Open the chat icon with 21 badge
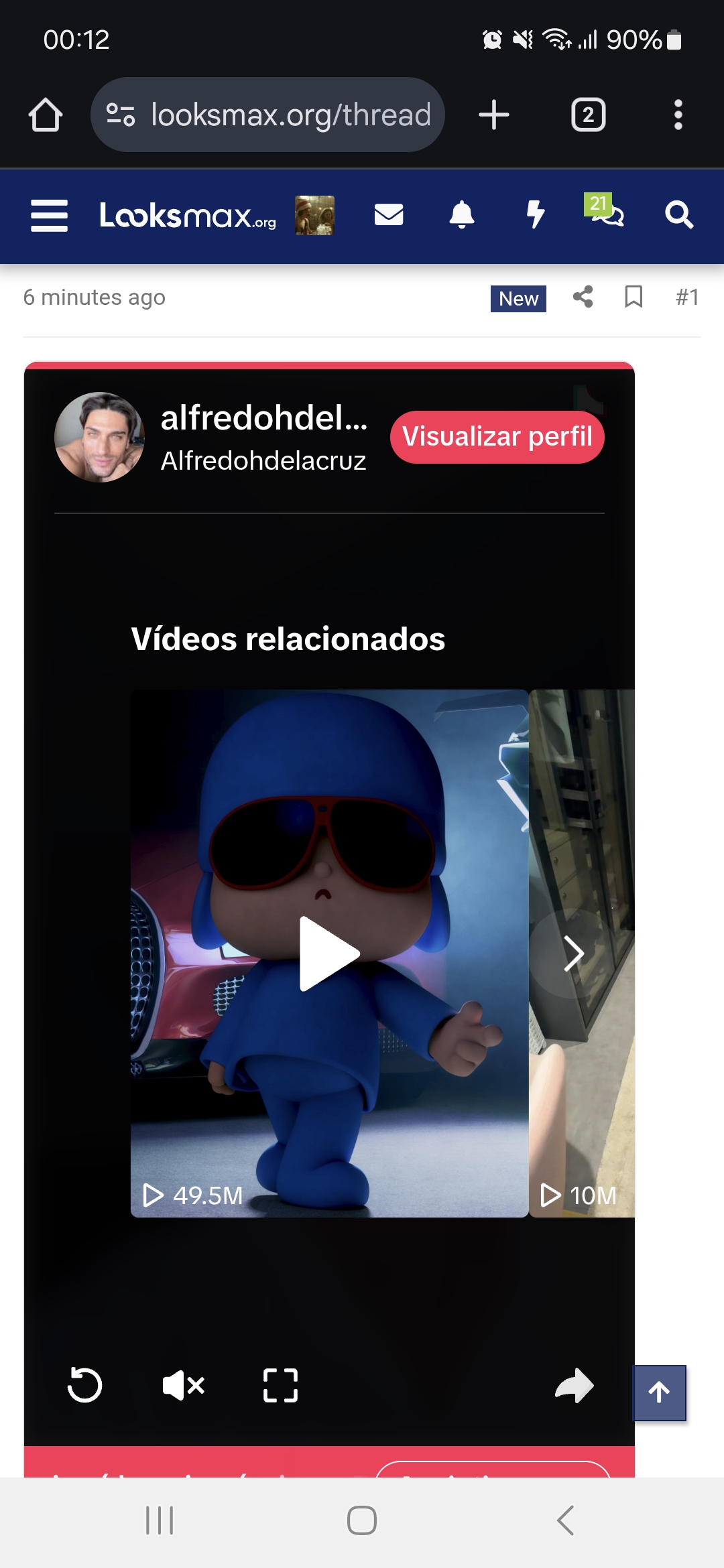724x1568 pixels. pyautogui.click(x=607, y=213)
